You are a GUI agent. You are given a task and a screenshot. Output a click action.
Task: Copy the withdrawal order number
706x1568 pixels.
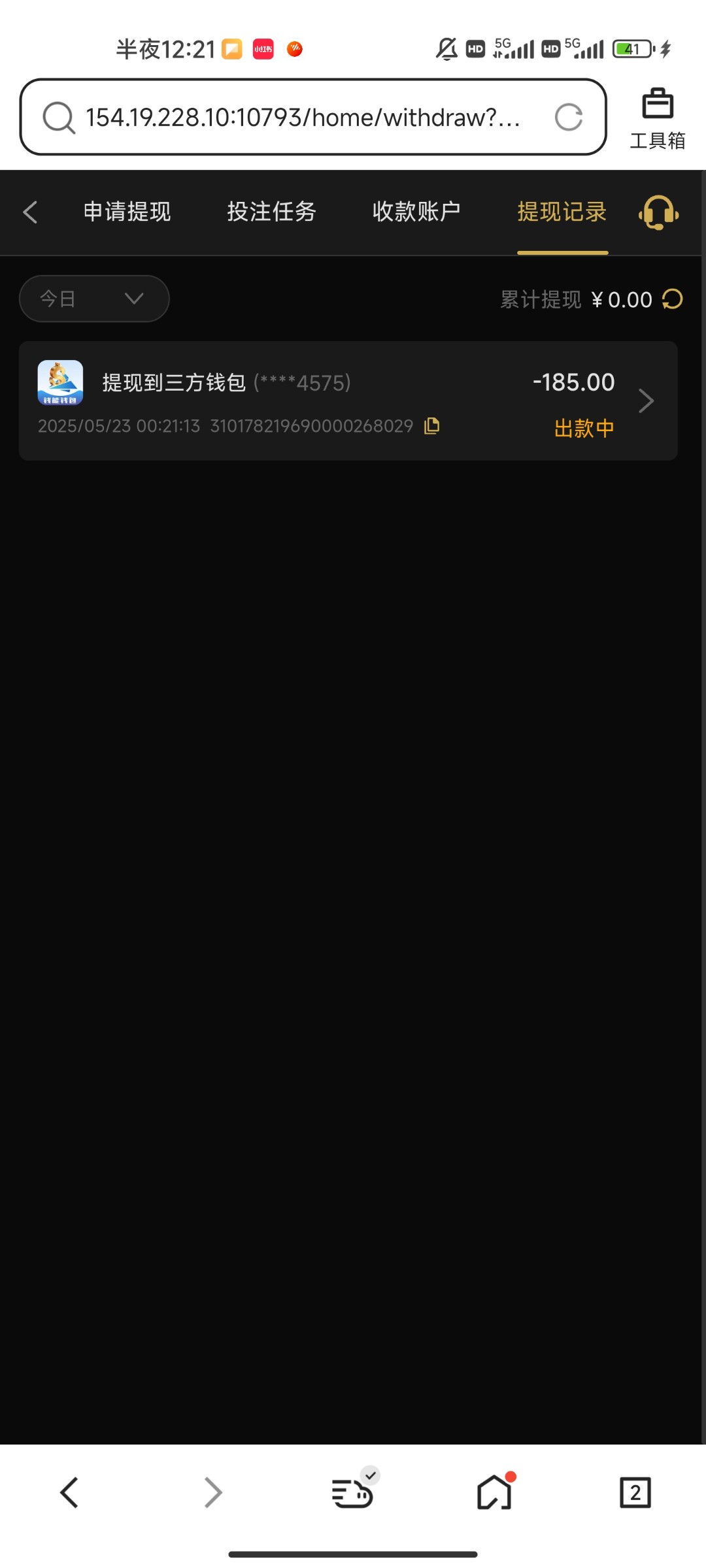pos(431,426)
